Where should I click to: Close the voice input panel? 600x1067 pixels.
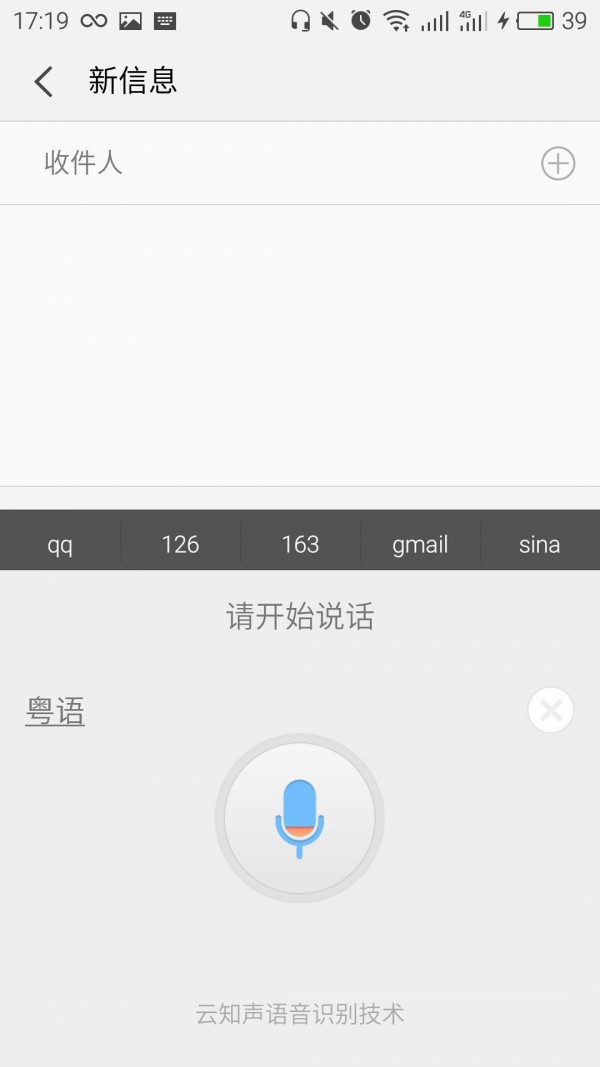pyautogui.click(x=550, y=711)
